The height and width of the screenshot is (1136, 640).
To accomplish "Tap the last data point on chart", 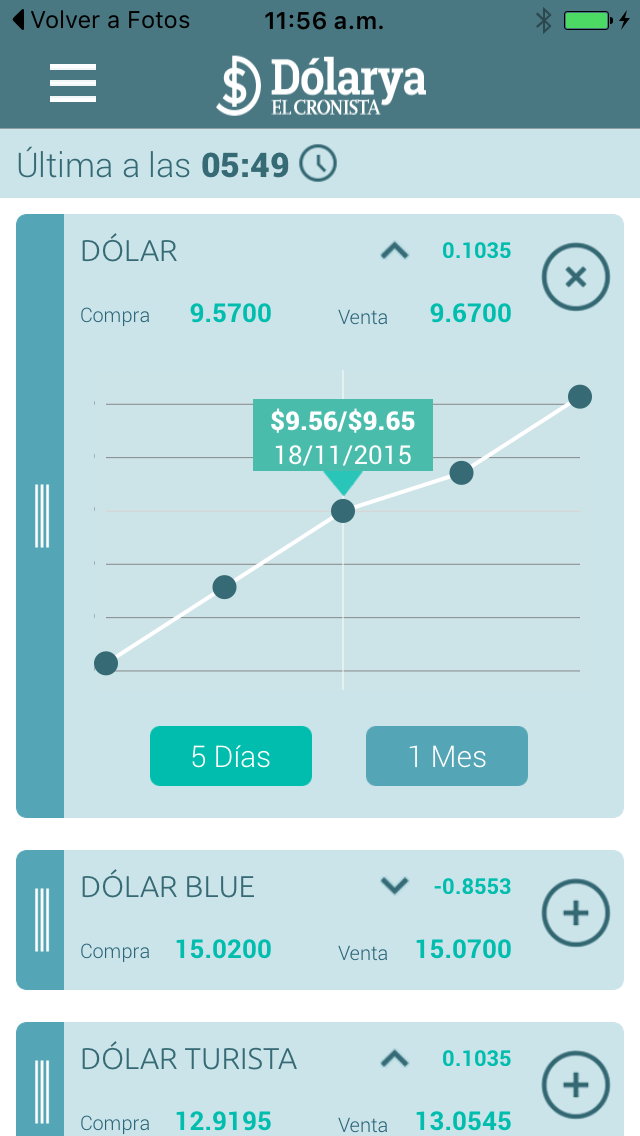I will pyautogui.click(x=580, y=397).
